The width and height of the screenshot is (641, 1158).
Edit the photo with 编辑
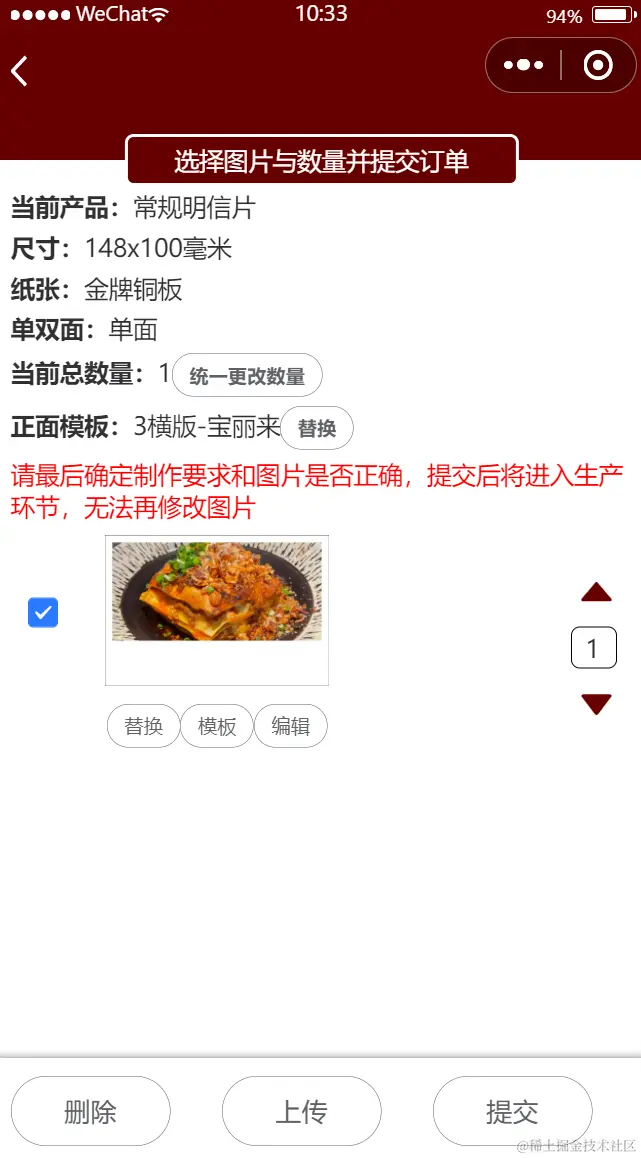pyautogui.click(x=291, y=726)
